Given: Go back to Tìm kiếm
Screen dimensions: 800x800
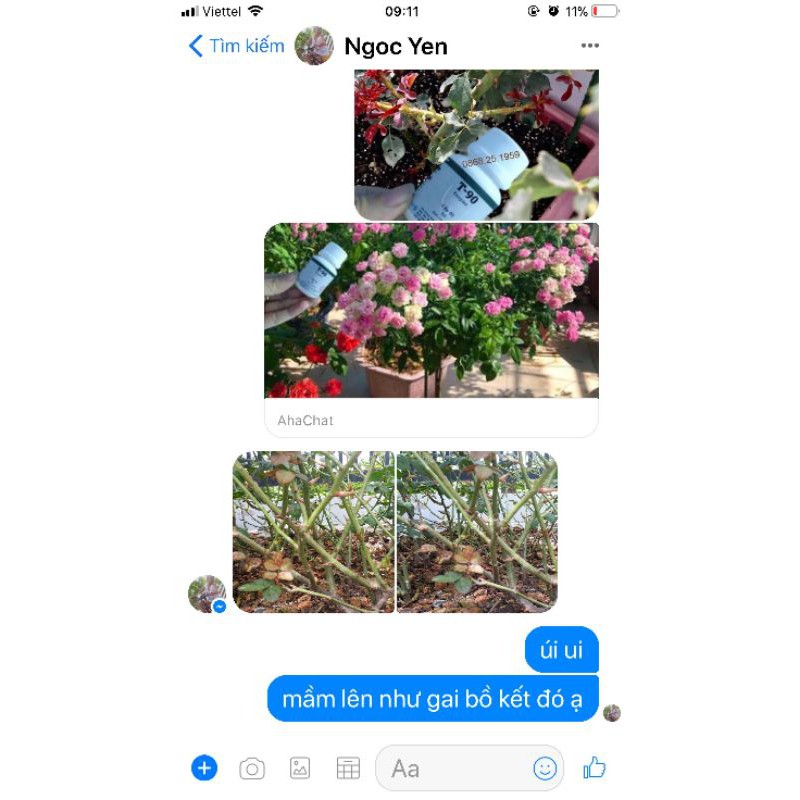Looking at the screenshot, I should click(x=236, y=46).
